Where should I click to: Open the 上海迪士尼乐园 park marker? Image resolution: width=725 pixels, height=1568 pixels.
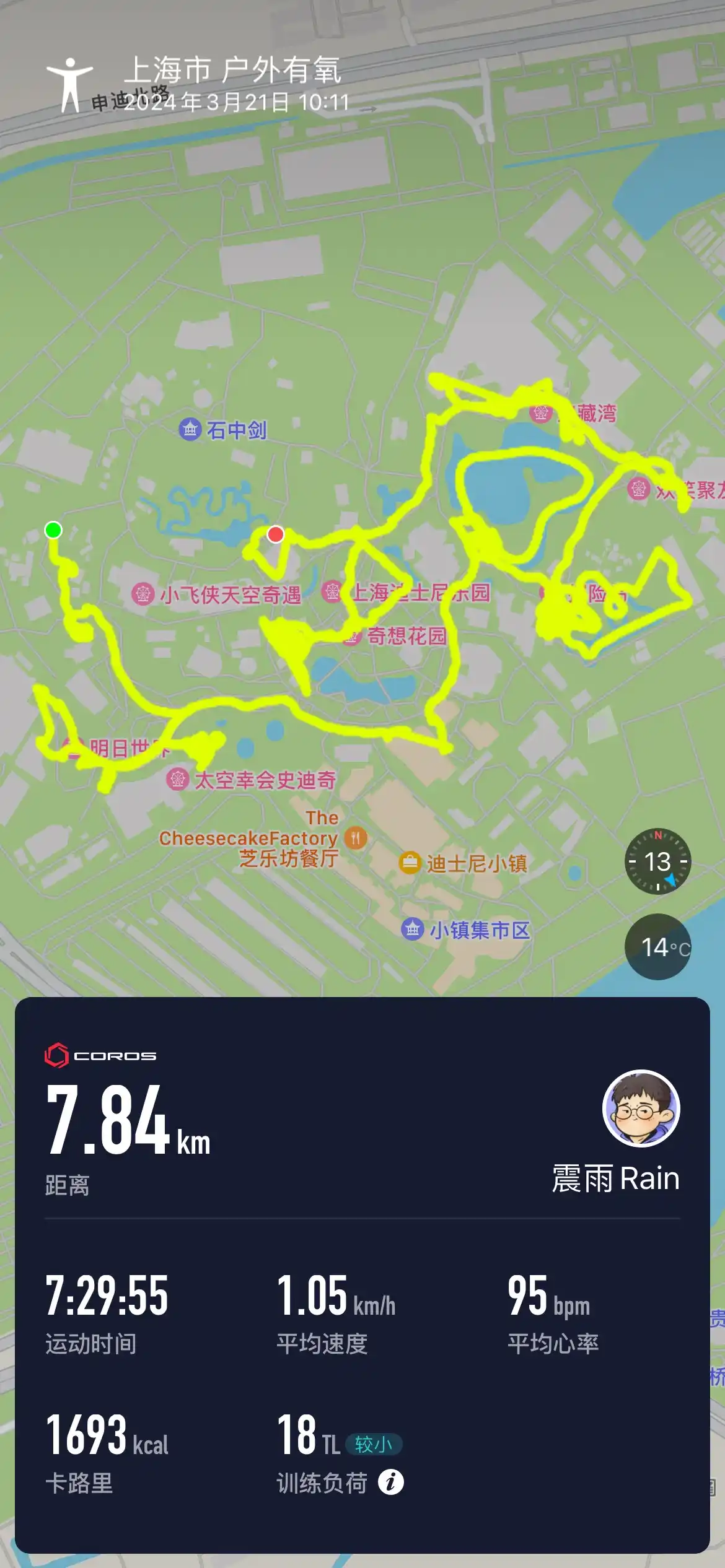point(333,591)
